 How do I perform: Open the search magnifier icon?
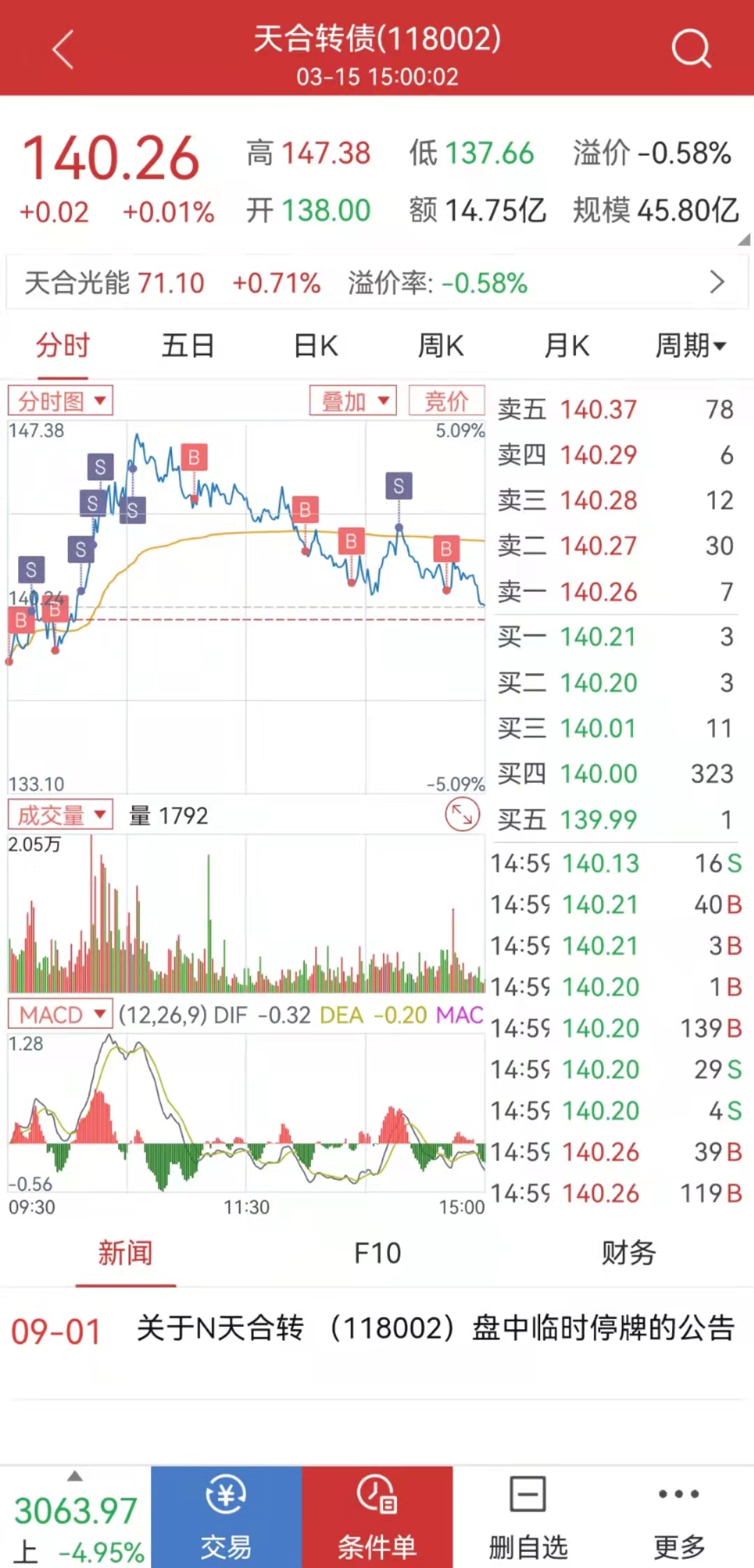click(x=690, y=49)
